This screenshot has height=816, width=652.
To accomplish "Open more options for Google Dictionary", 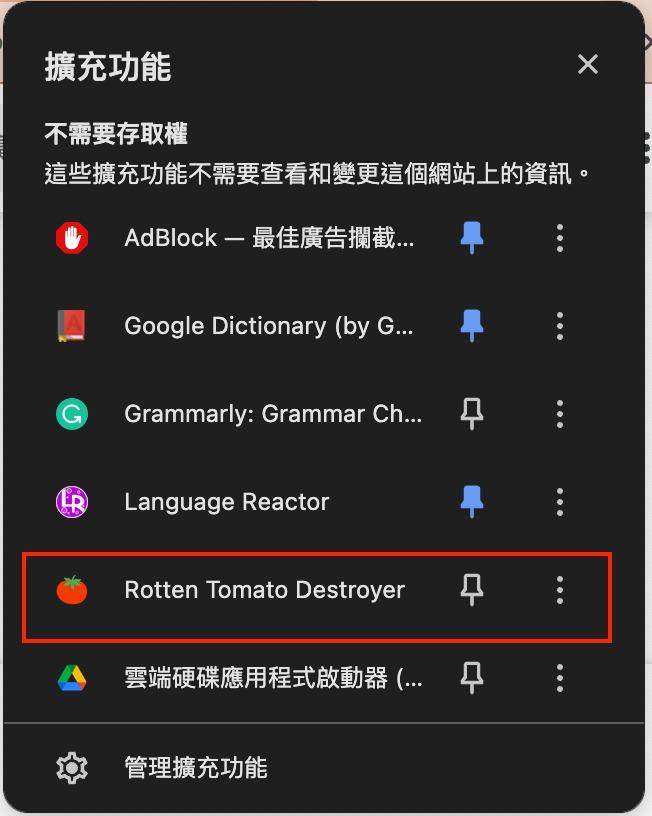I will coord(560,326).
